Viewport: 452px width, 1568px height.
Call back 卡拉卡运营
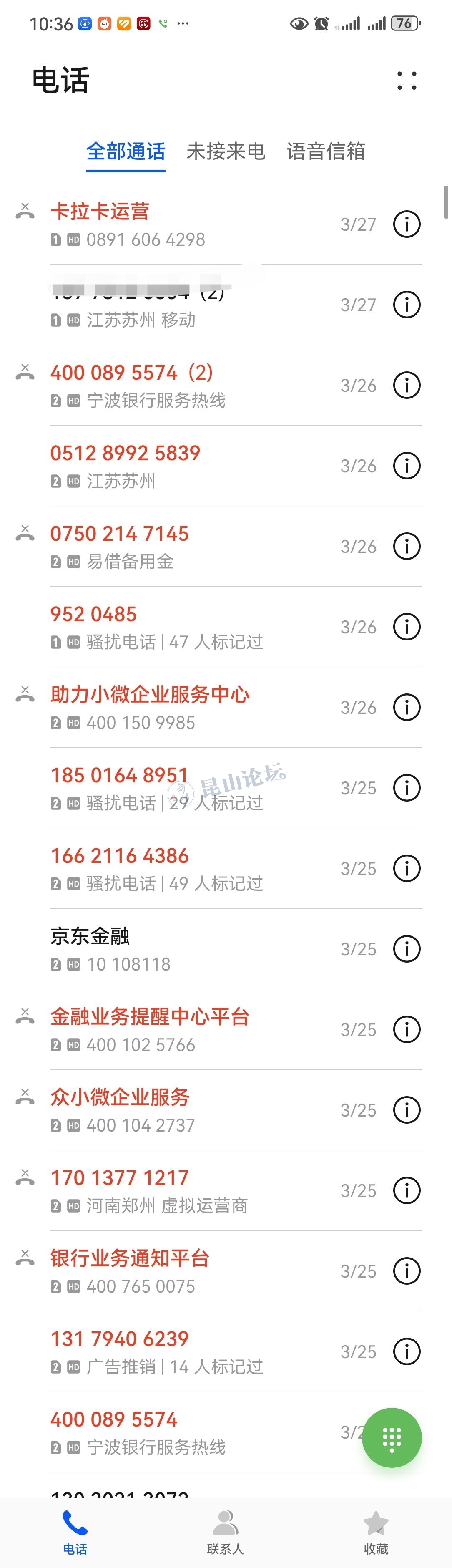tap(183, 224)
